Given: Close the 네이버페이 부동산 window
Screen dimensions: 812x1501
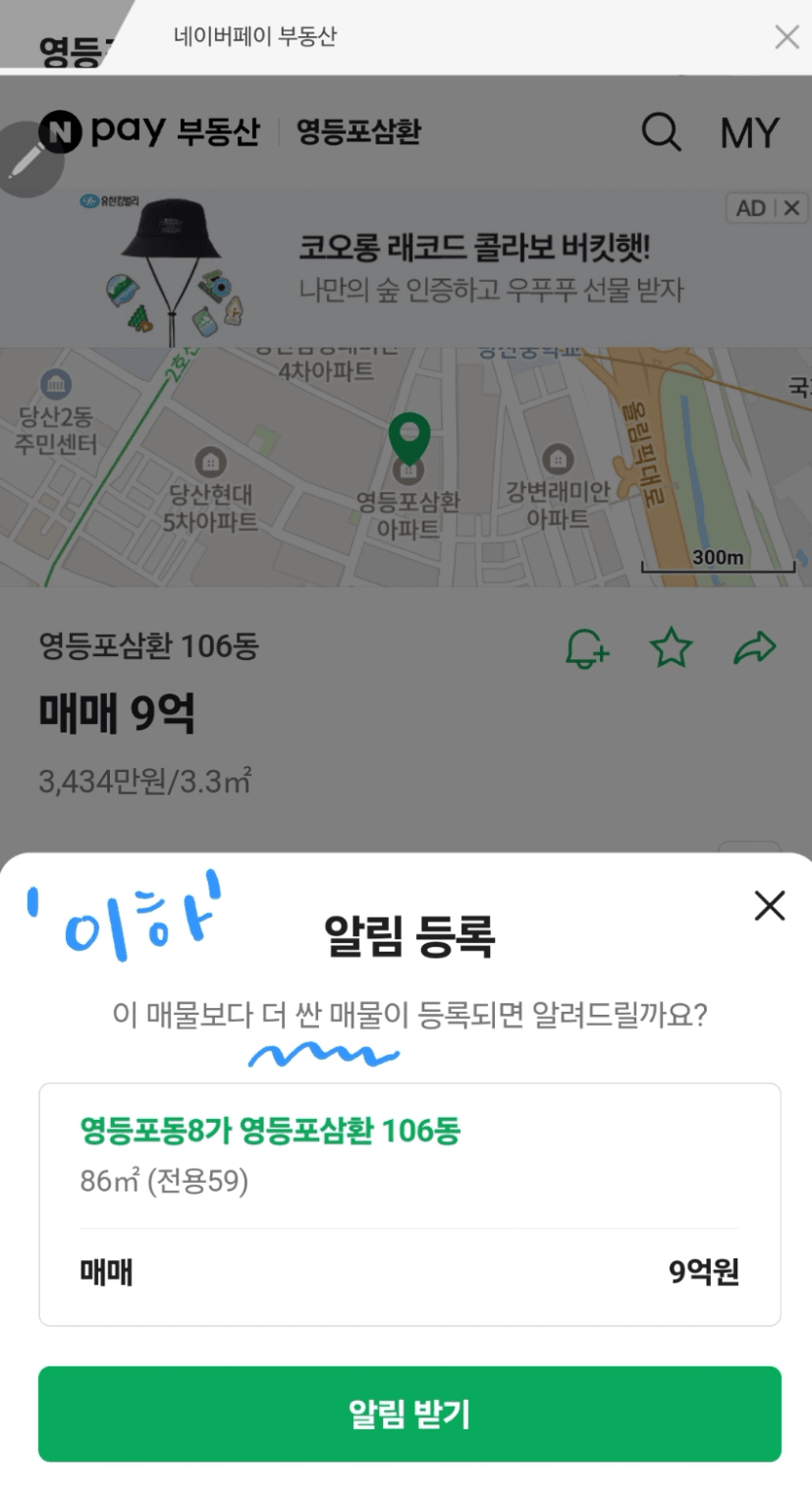Looking at the screenshot, I should (786, 37).
